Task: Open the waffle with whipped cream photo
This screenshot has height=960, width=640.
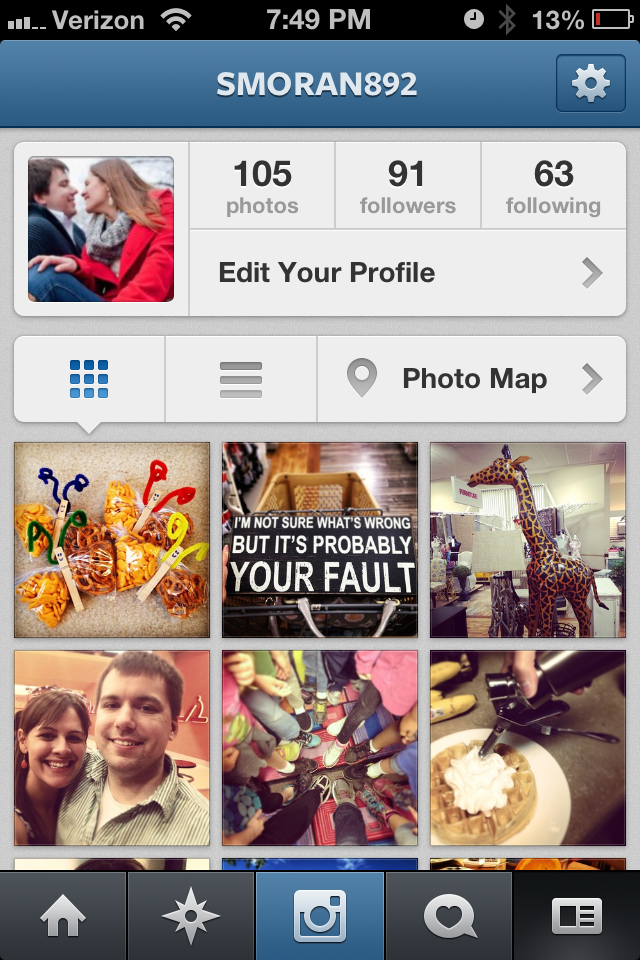Action: 528,748
